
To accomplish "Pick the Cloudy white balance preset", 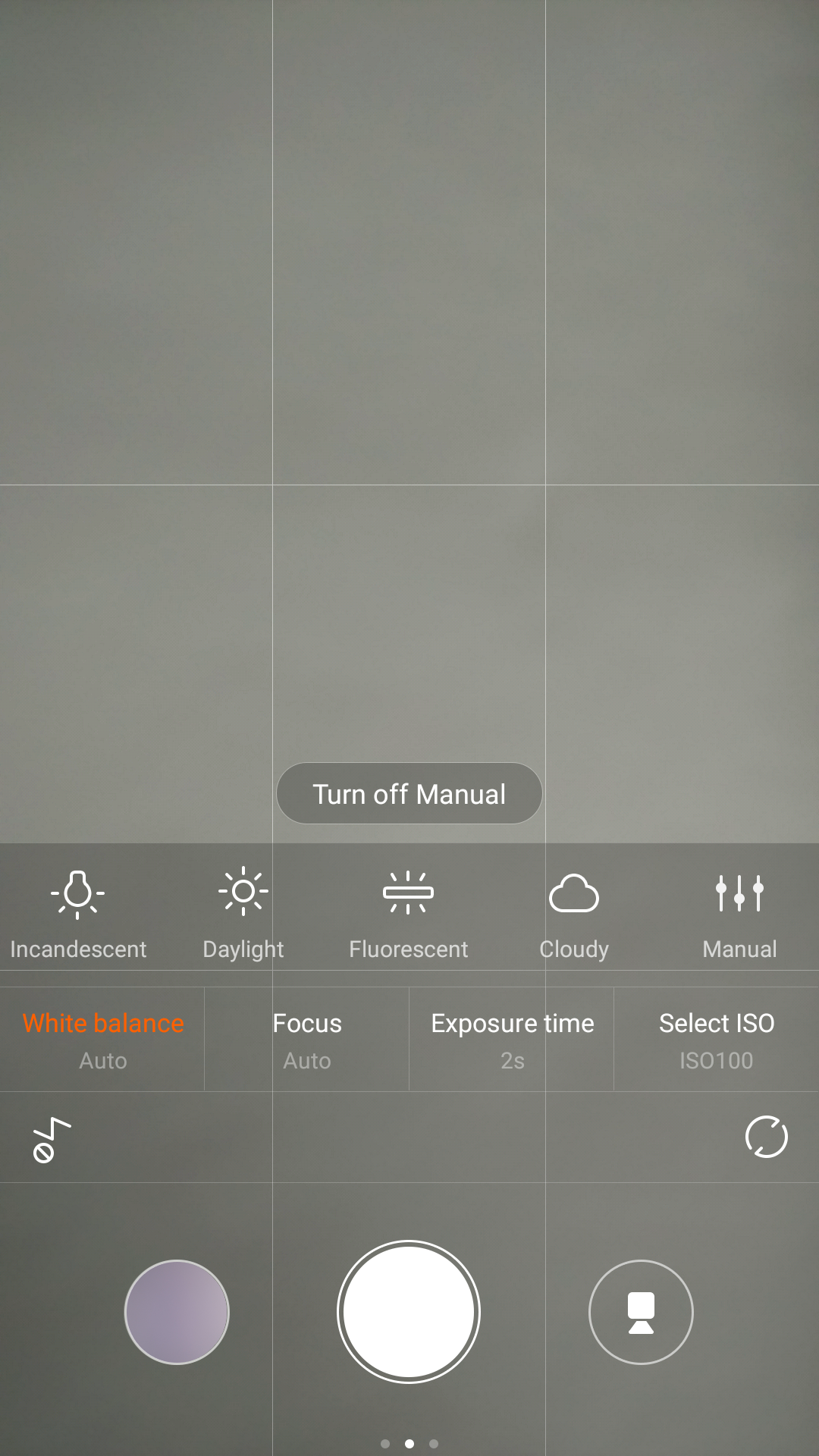I will point(574,912).
